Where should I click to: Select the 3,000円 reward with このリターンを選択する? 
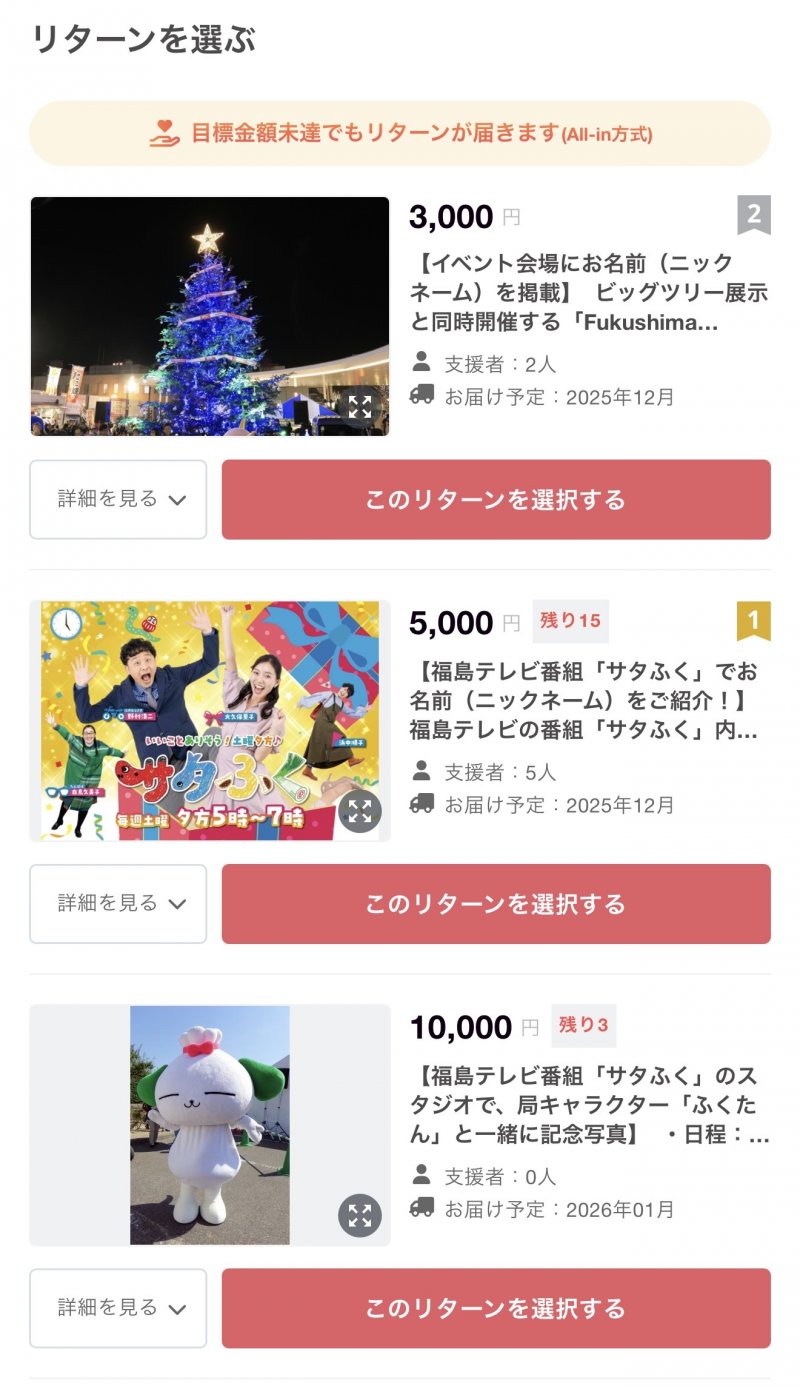[496, 500]
